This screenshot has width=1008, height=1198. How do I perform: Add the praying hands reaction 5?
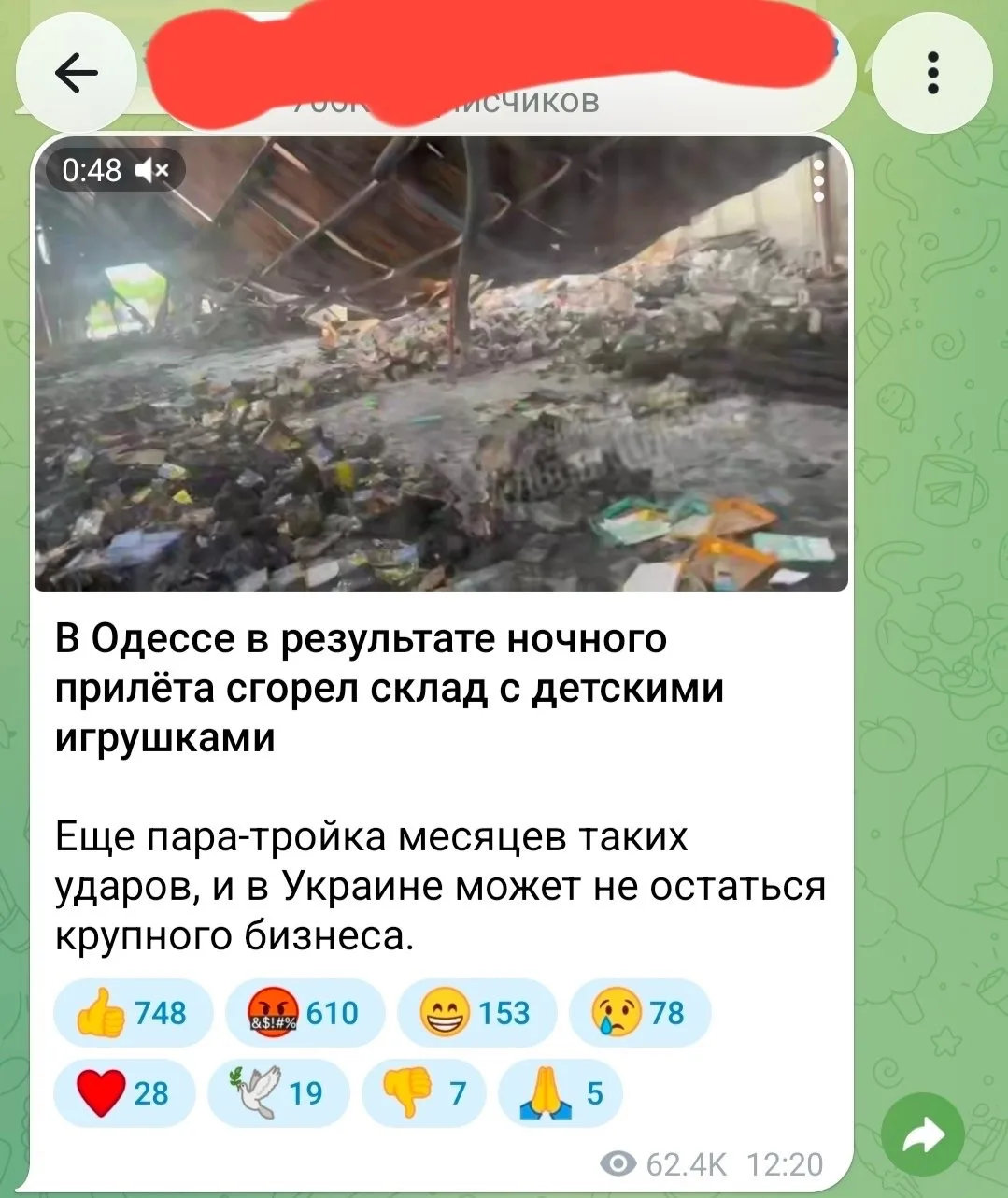[x=561, y=1092]
